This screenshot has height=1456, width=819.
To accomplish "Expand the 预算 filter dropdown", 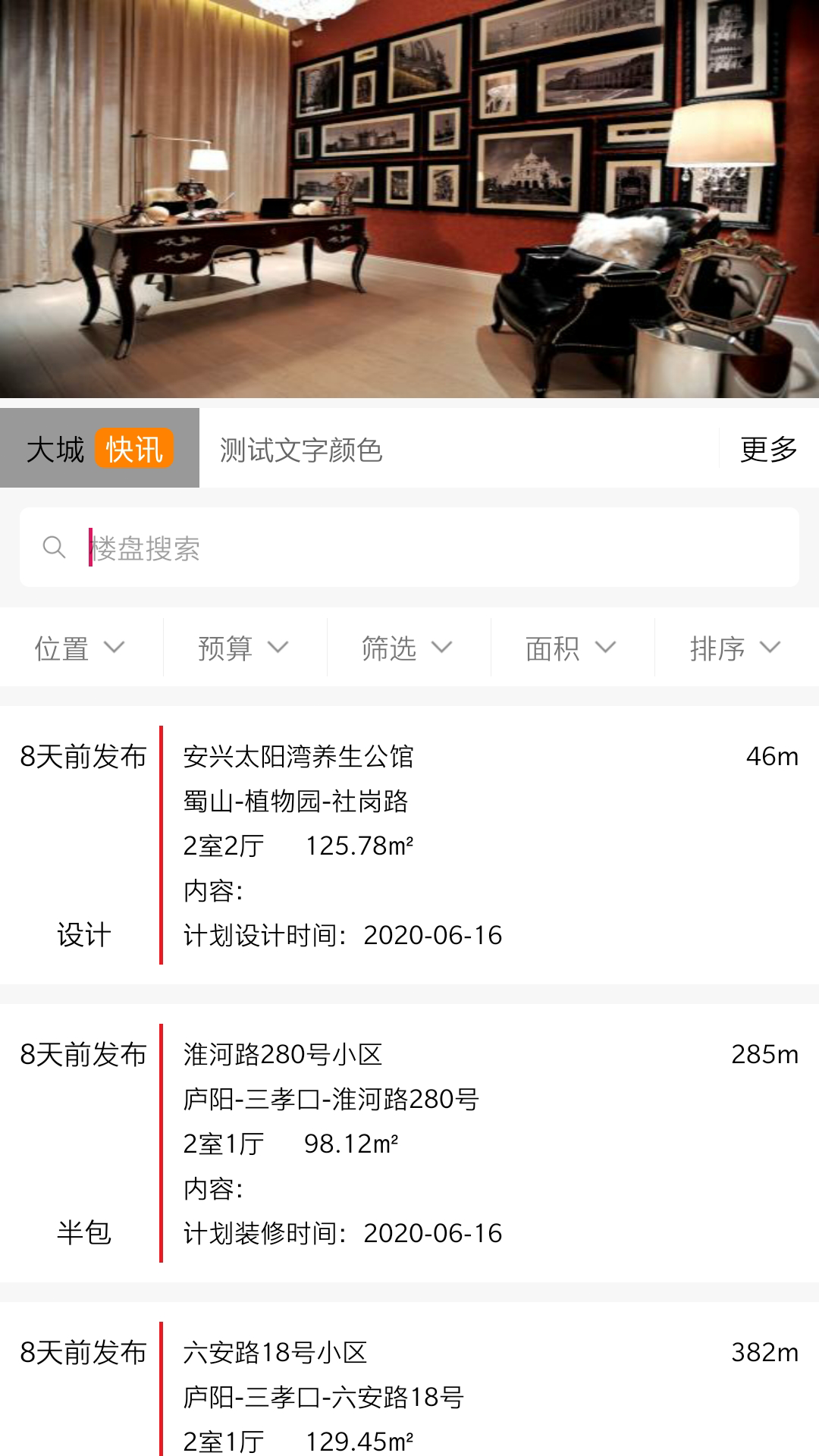I will (x=244, y=648).
